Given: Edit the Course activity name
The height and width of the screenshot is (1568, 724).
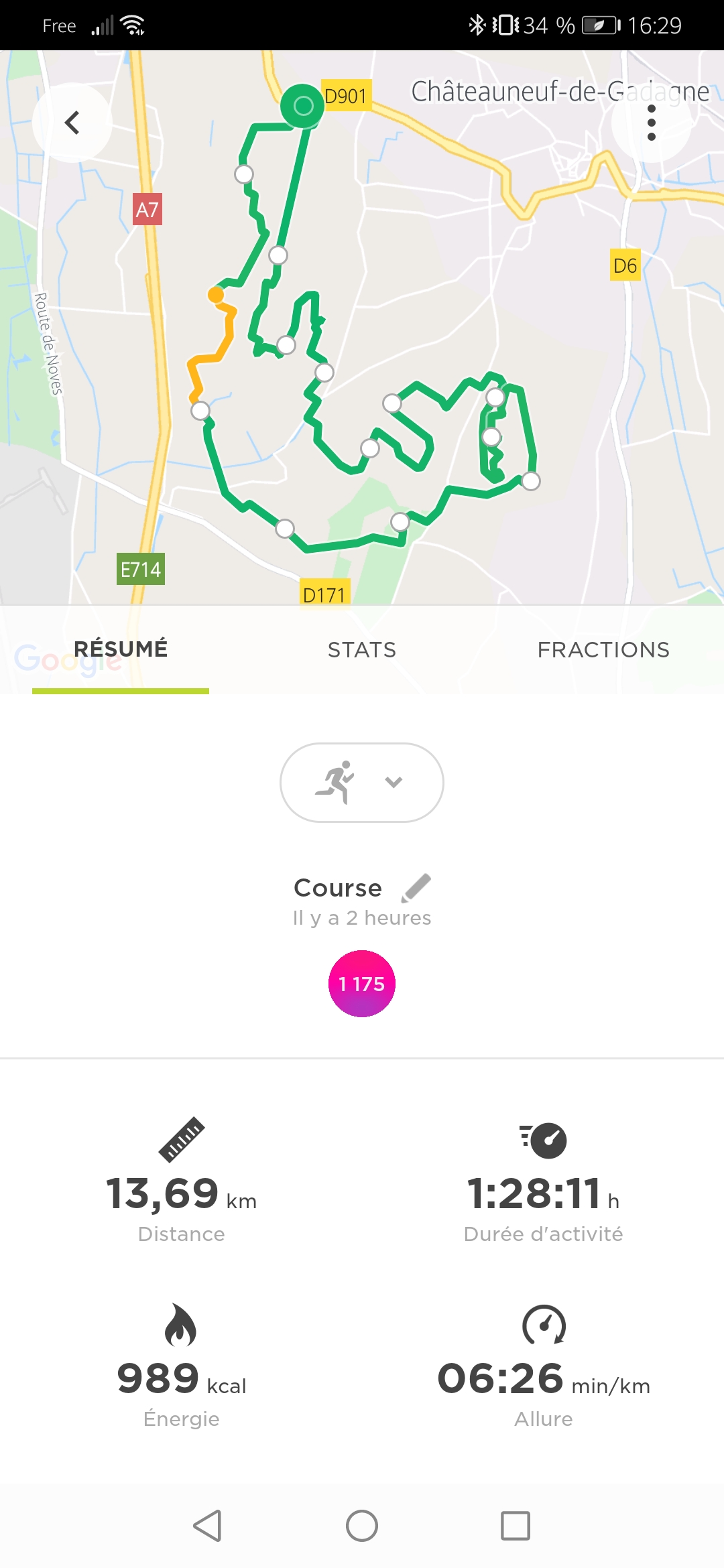Looking at the screenshot, I should 417,888.
